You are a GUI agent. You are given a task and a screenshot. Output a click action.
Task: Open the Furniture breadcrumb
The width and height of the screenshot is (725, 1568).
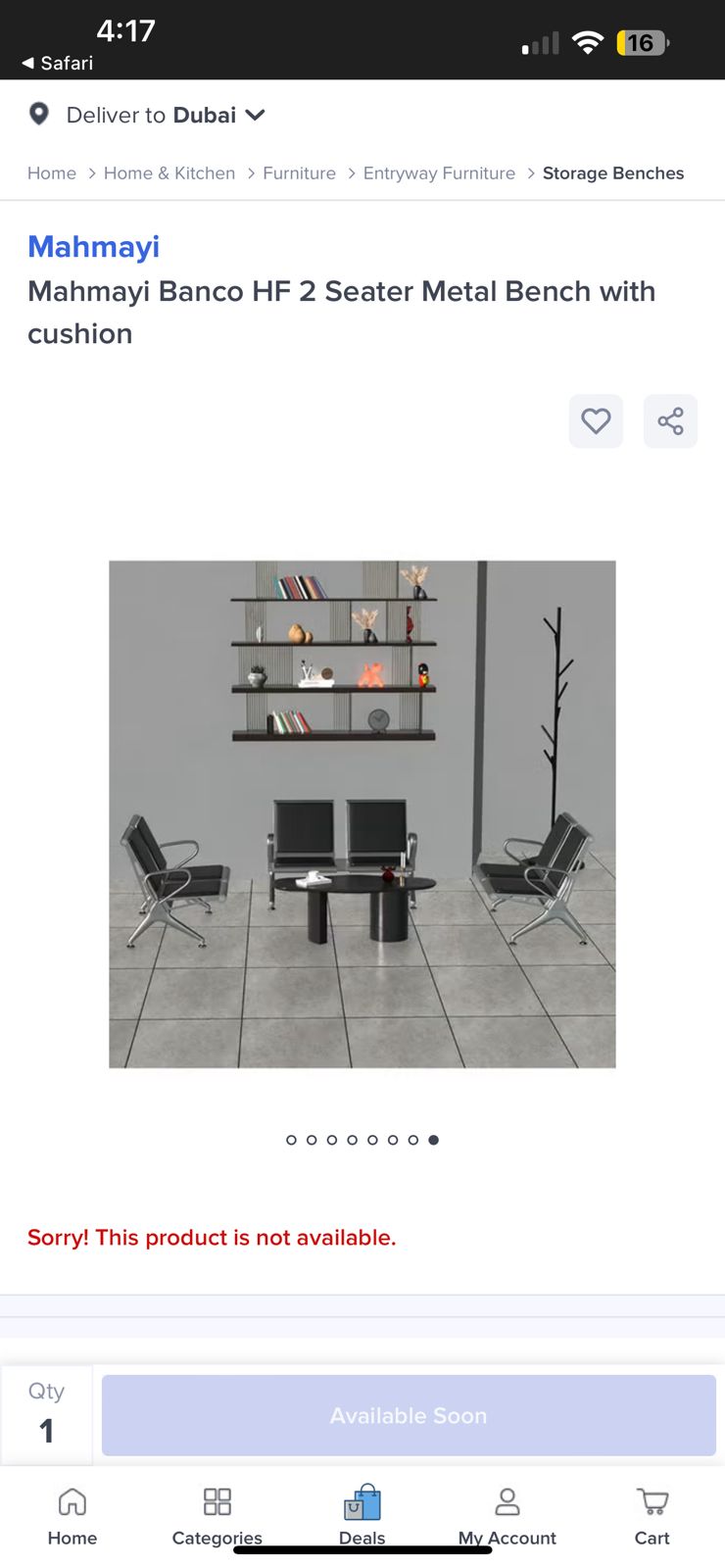[x=299, y=173]
